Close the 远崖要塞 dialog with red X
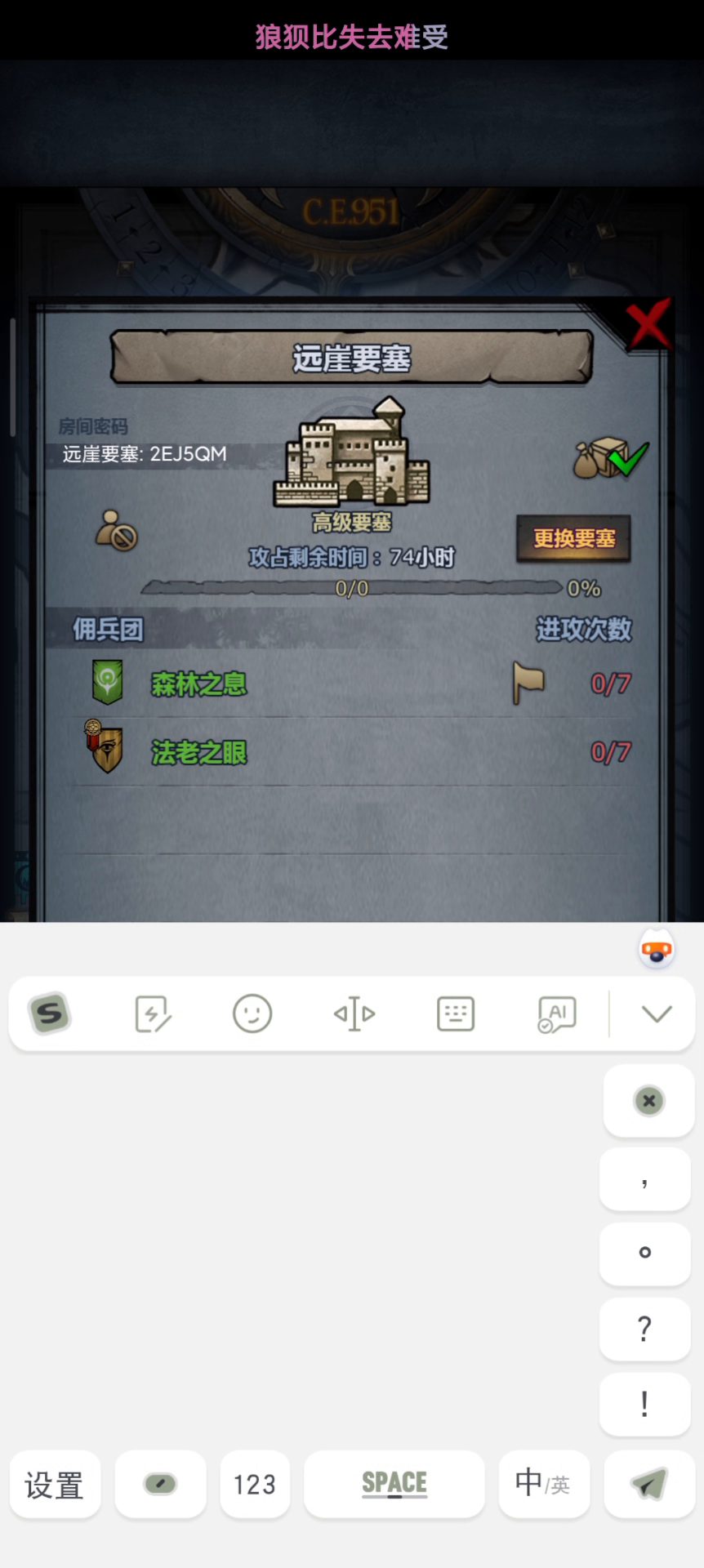This screenshot has height=1568, width=704. click(x=648, y=323)
